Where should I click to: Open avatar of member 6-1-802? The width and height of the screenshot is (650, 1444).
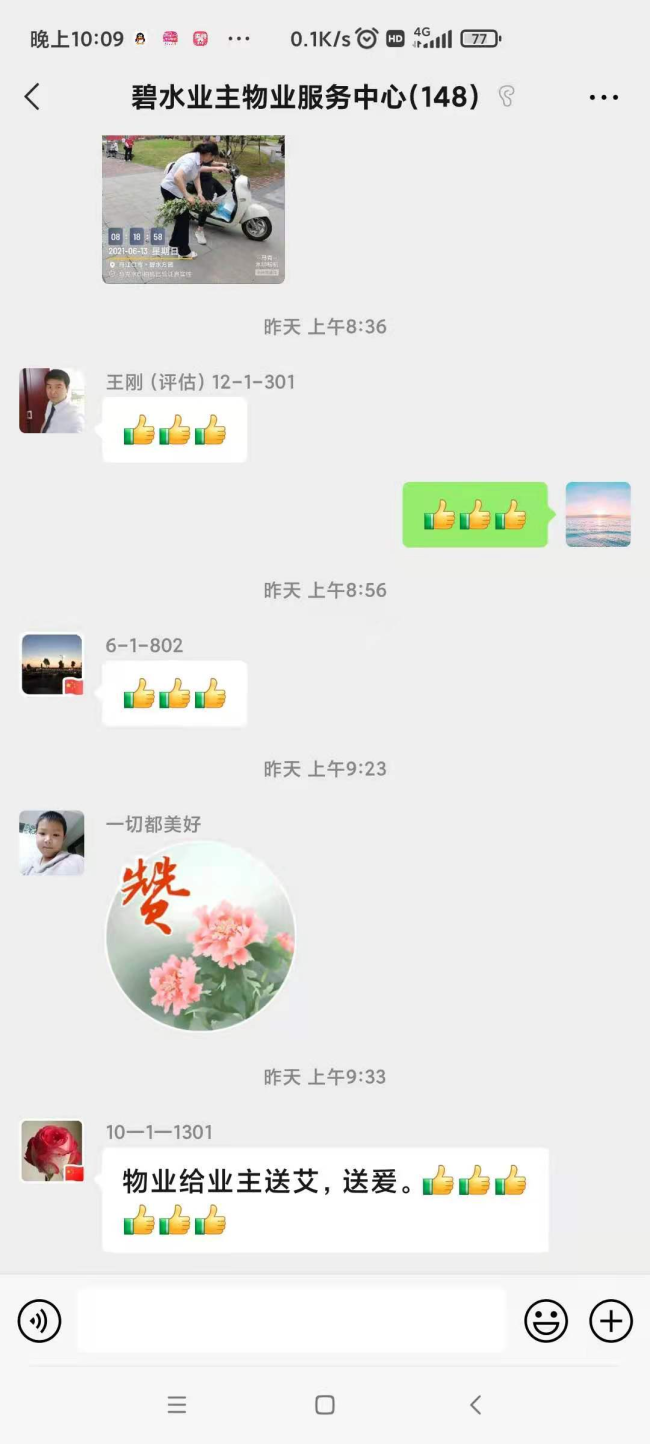point(52,664)
